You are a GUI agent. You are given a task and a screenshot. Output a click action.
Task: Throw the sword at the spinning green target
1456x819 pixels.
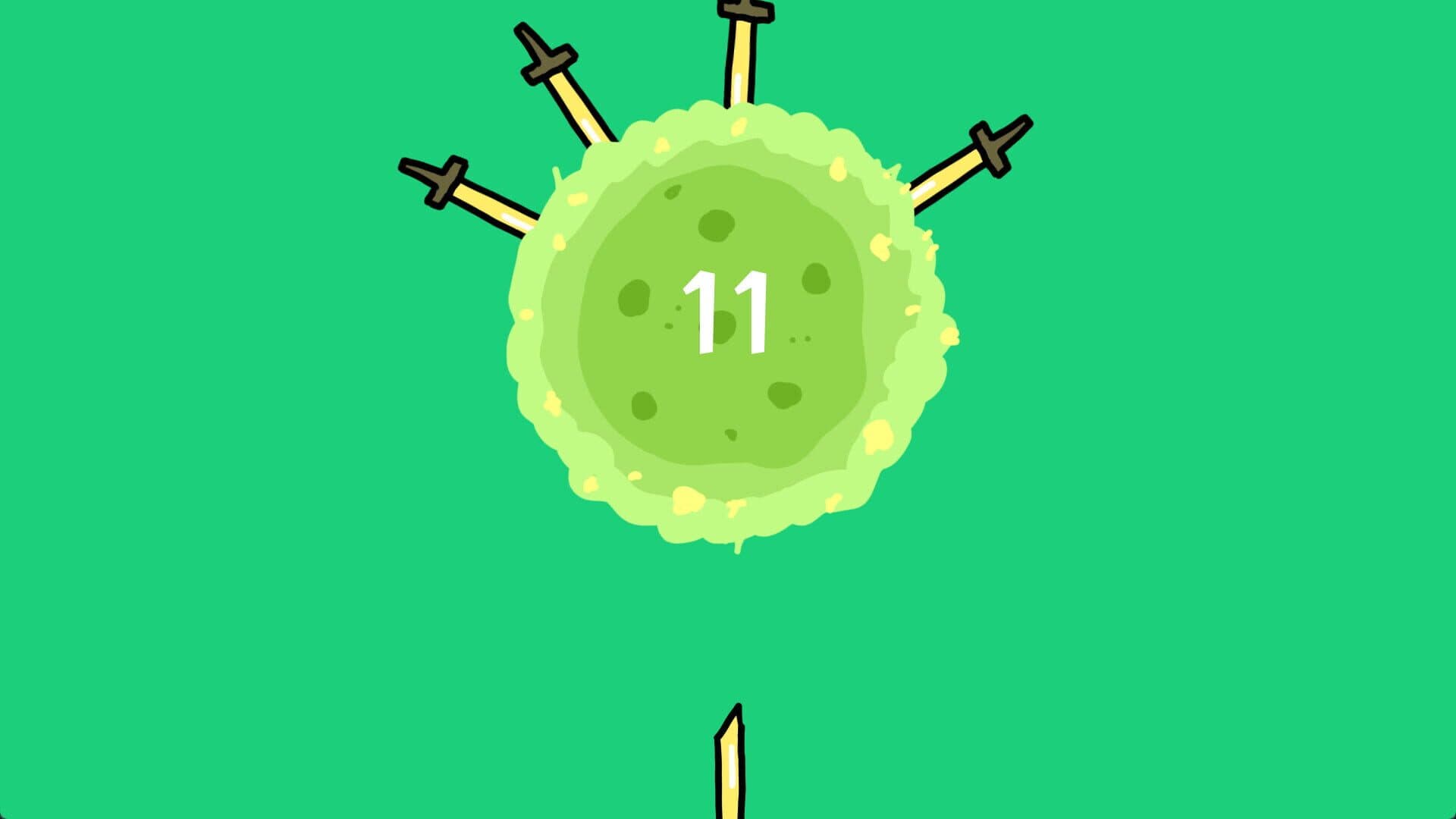click(x=726, y=322)
